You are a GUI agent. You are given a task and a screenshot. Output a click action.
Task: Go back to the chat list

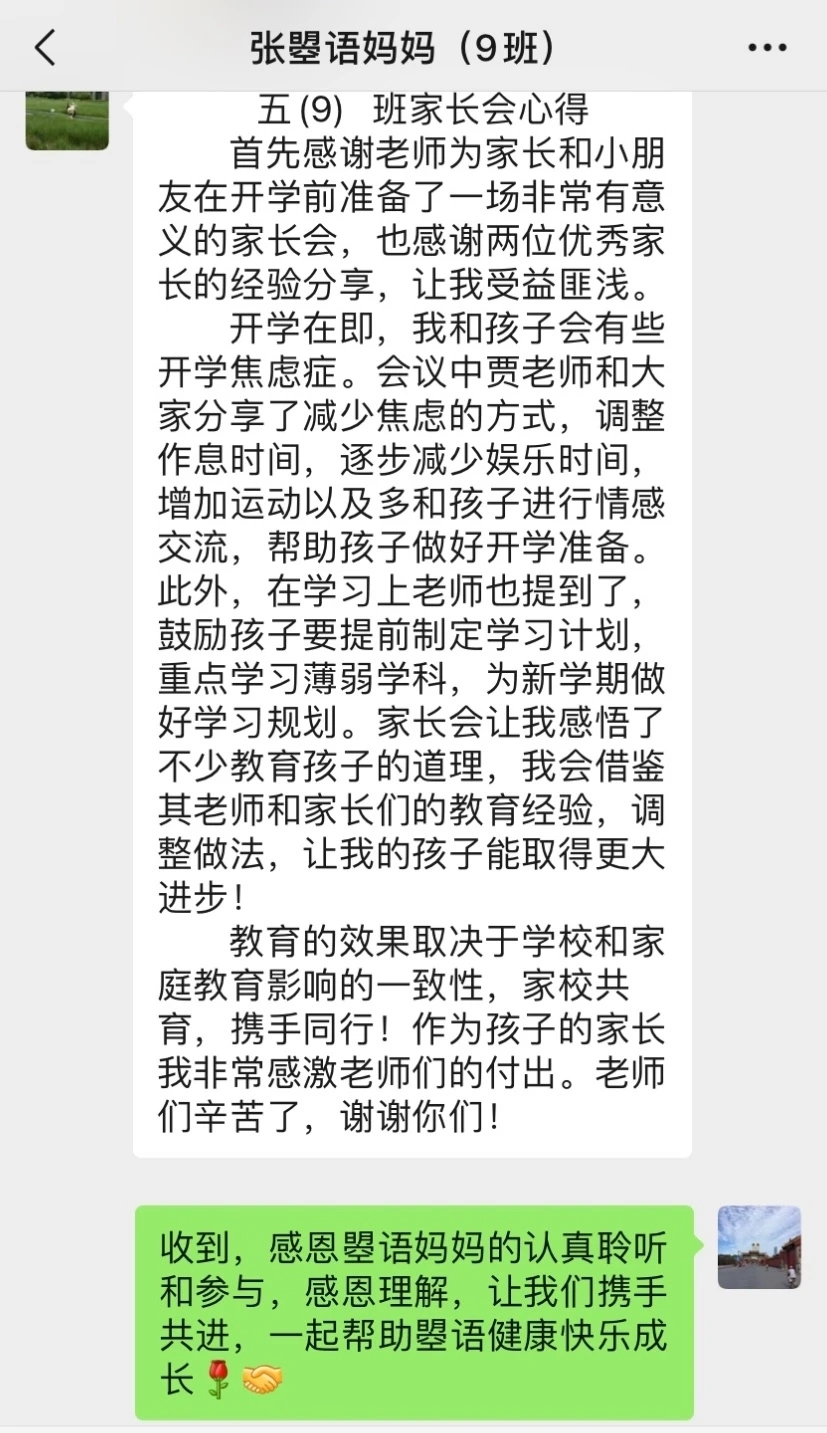click(x=45, y=47)
